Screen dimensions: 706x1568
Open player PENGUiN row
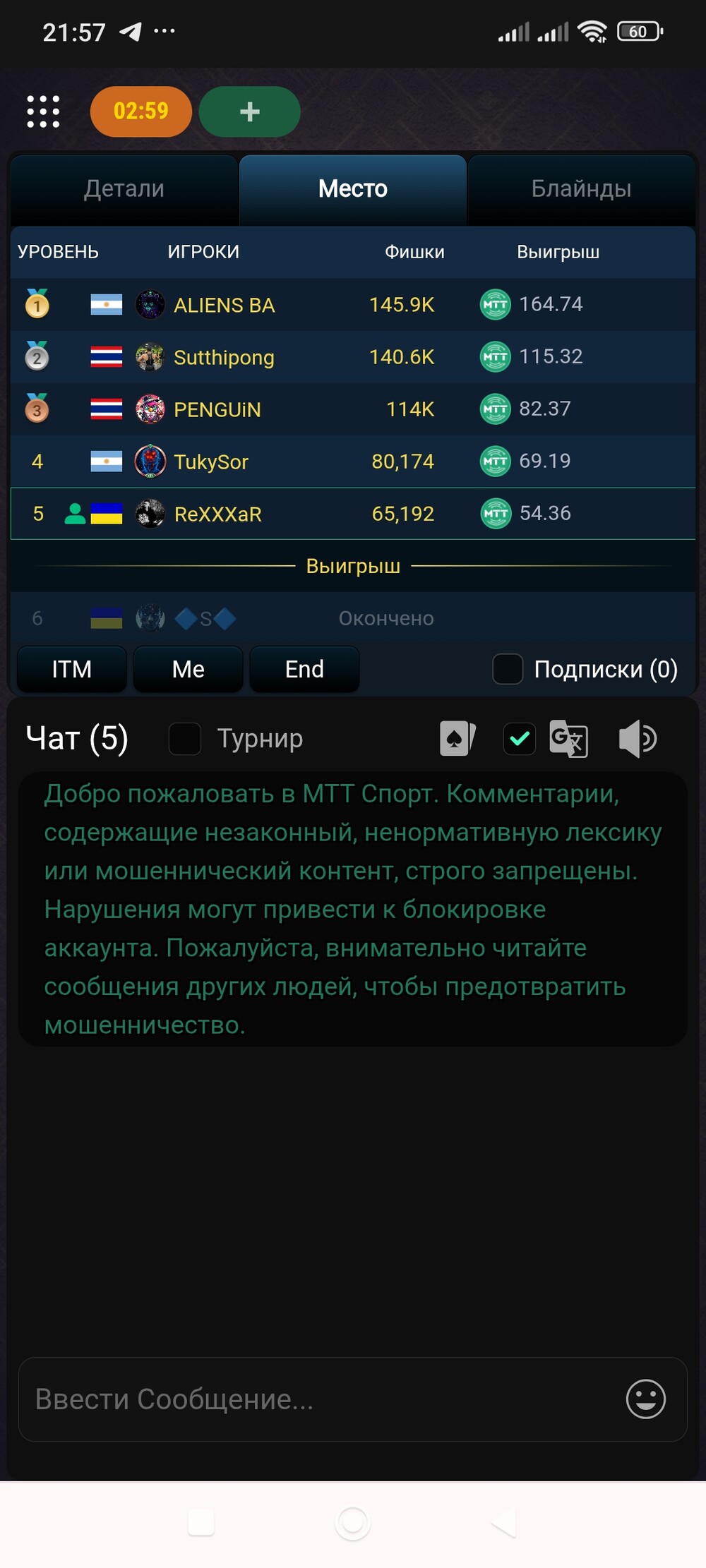[x=217, y=409]
